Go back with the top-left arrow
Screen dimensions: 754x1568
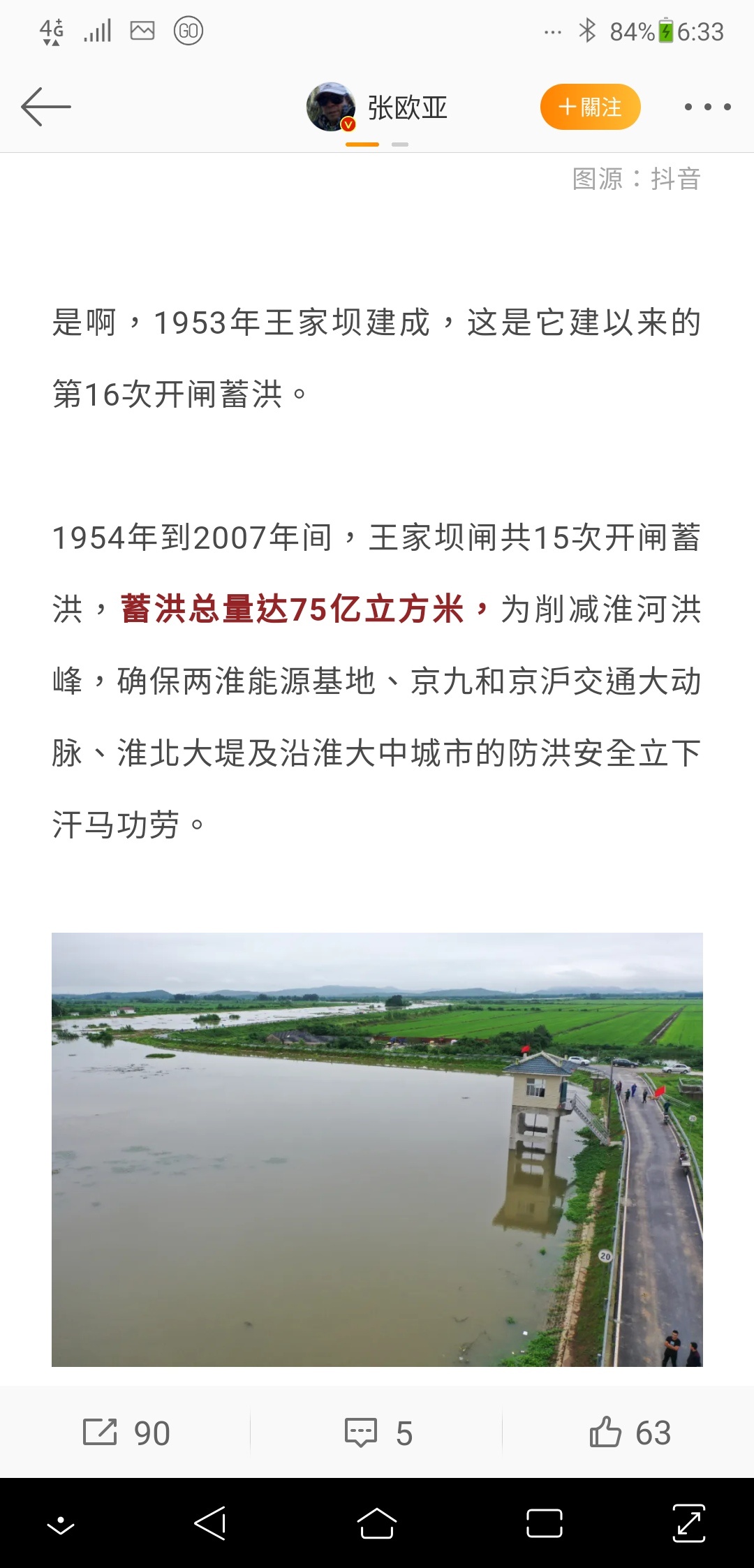[46, 107]
